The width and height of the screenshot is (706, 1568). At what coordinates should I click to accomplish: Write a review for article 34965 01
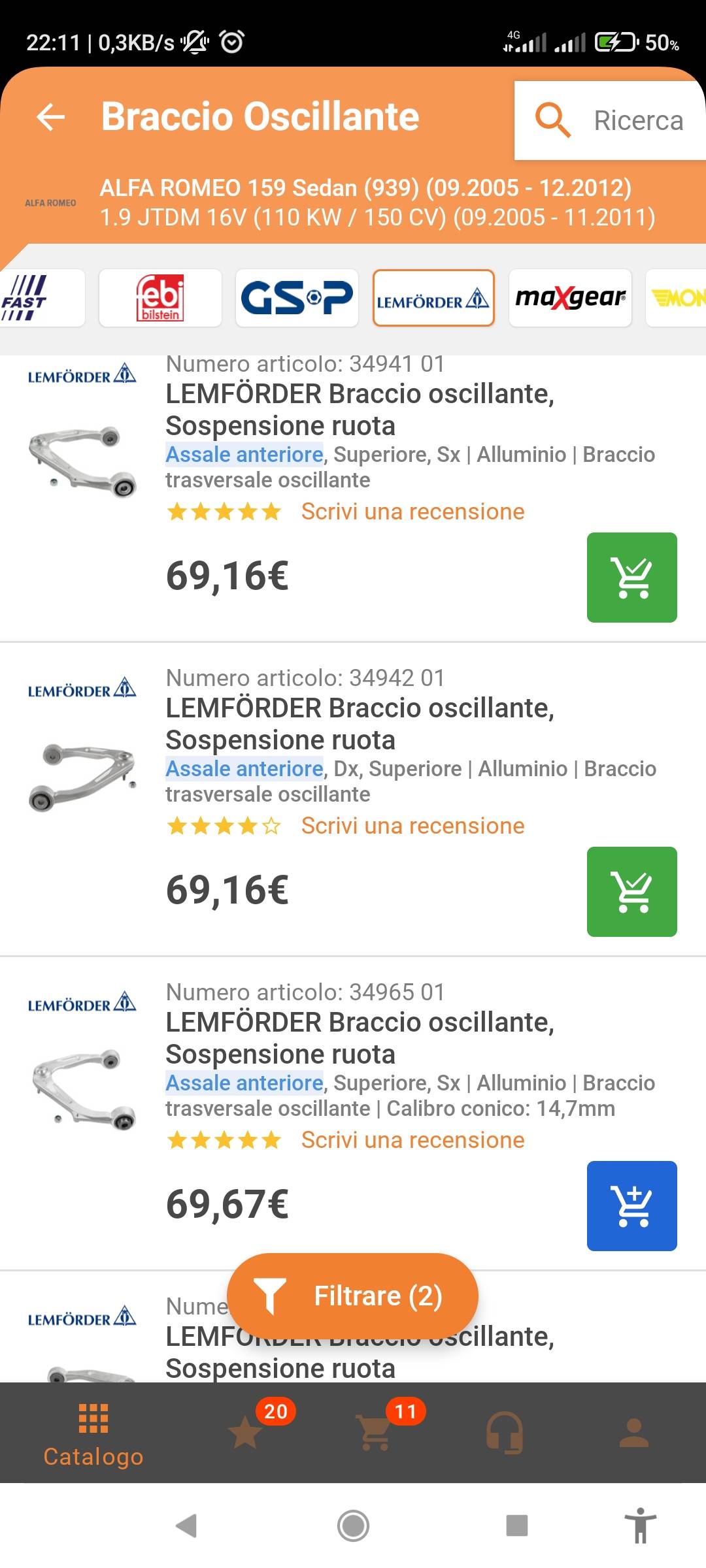(412, 1140)
